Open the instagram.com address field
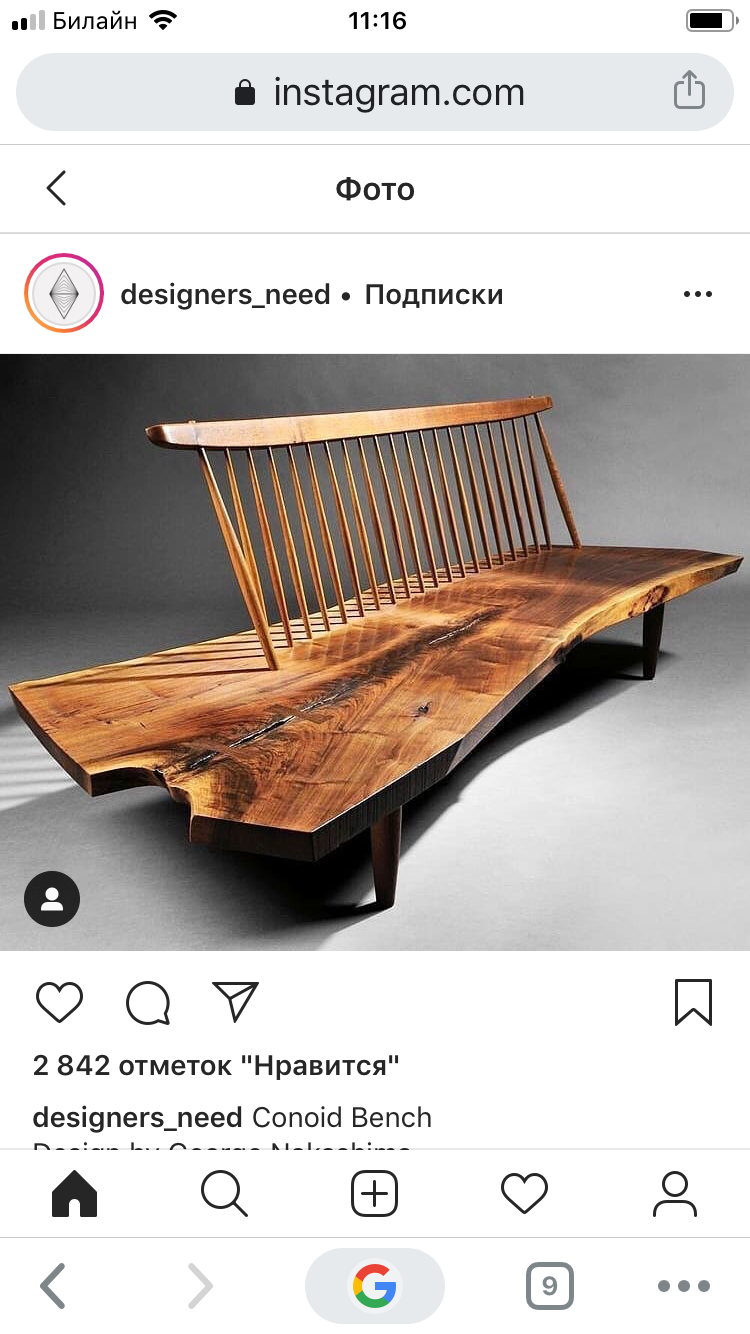This screenshot has height=1334, width=750. coord(378,93)
